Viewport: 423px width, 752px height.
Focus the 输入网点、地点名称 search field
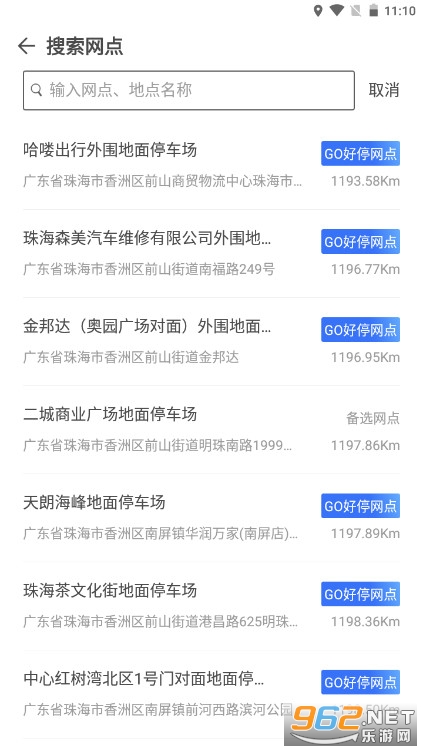(x=189, y=90)
